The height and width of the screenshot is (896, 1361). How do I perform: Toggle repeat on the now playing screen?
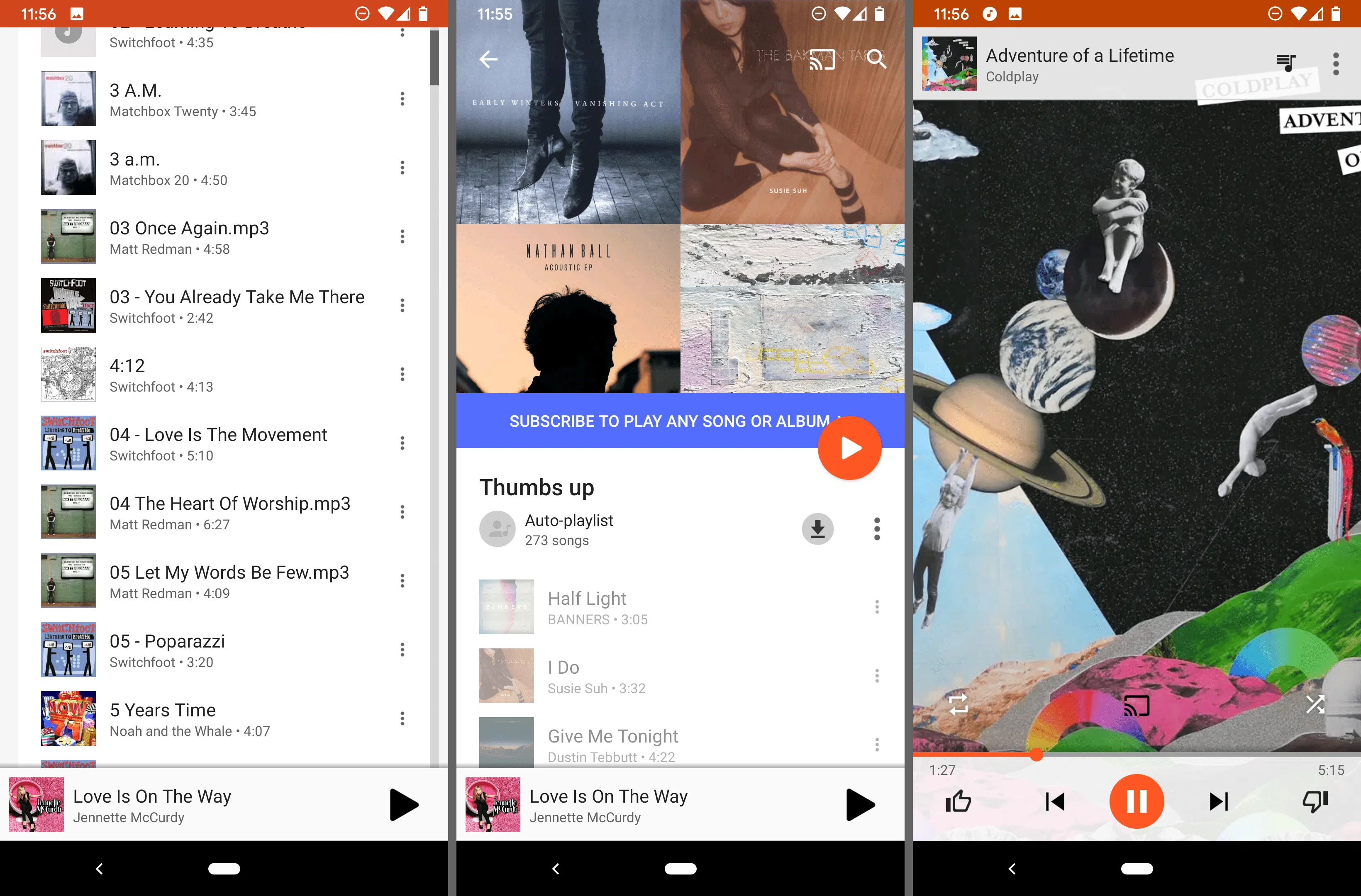coord(959,704)
